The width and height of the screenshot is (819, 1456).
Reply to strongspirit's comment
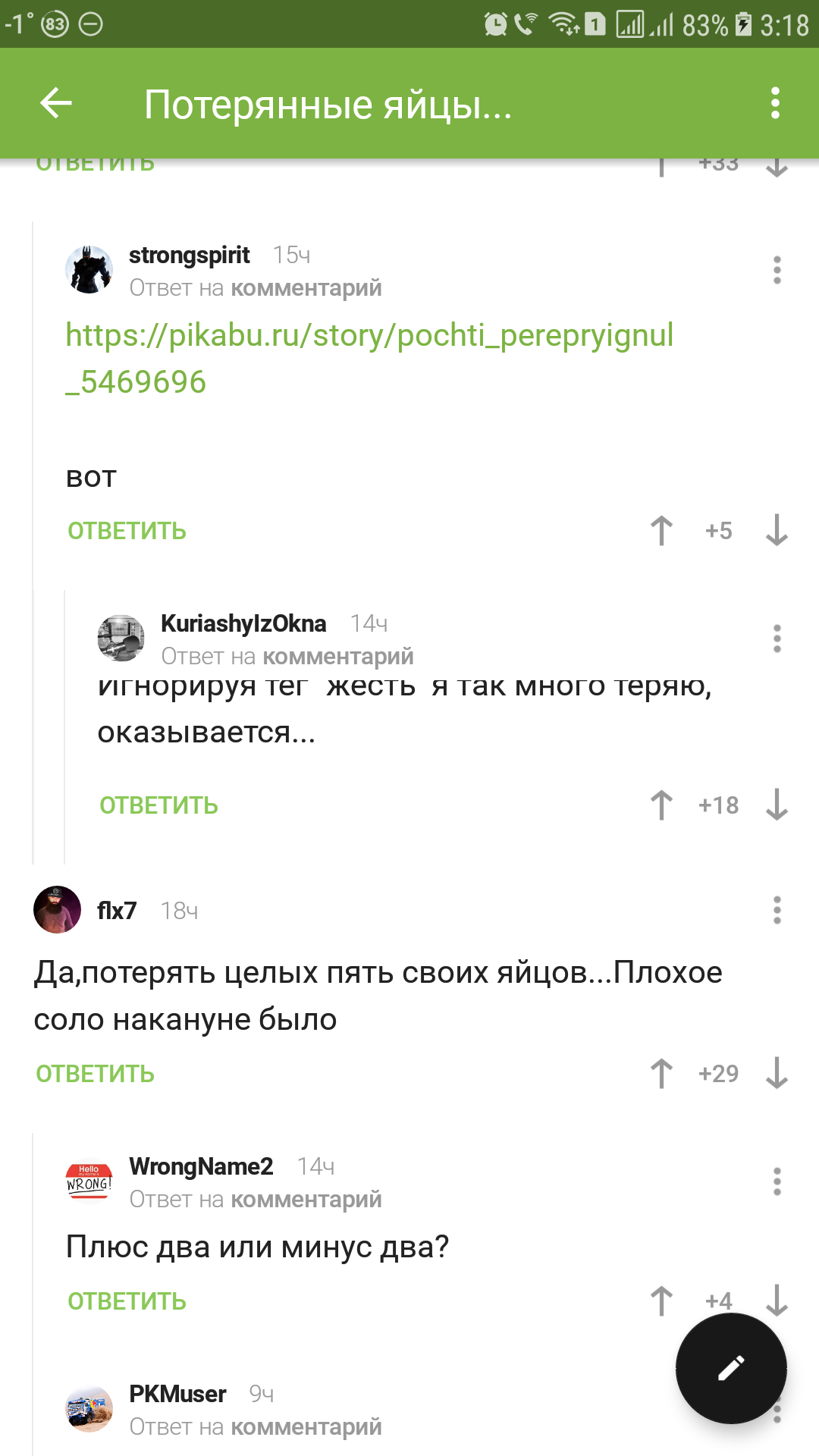[x=127, y=531]
